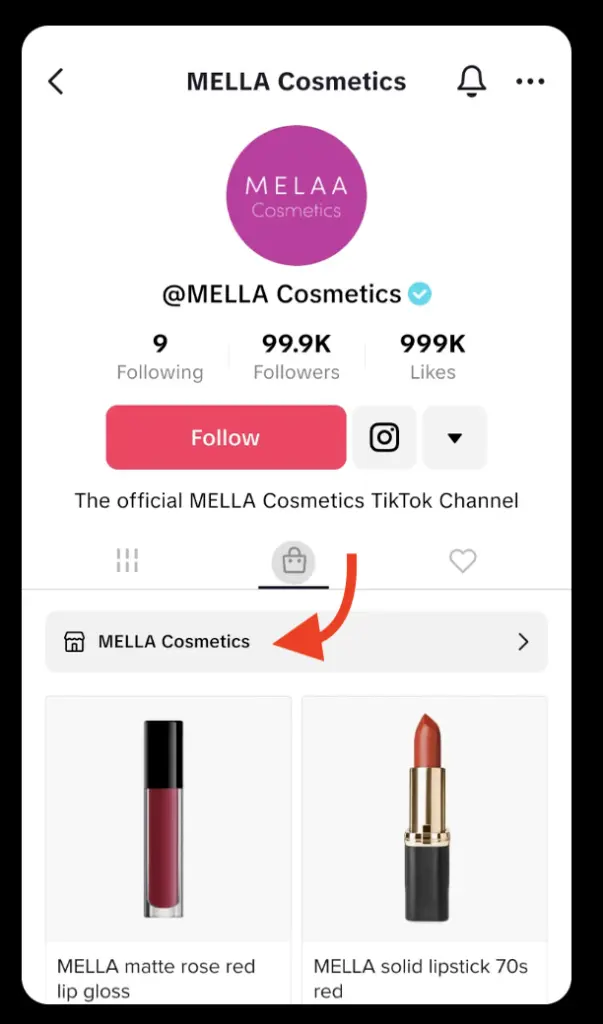Image resolution: width=603 pixels, height=1024 pixels.
Task: Open the Followers list
Action: point(296,358)
